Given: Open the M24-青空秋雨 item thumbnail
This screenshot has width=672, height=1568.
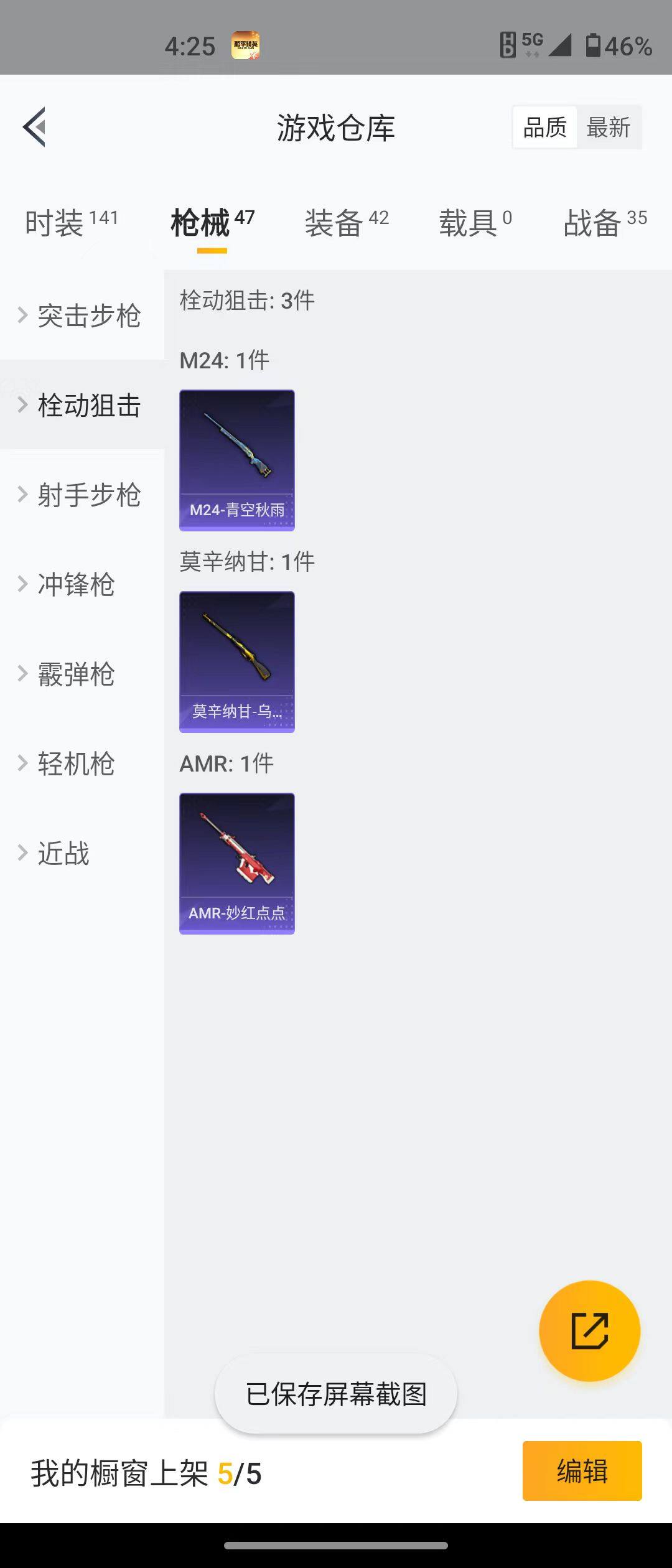Looking at the screenshot, I should (236, 460).
